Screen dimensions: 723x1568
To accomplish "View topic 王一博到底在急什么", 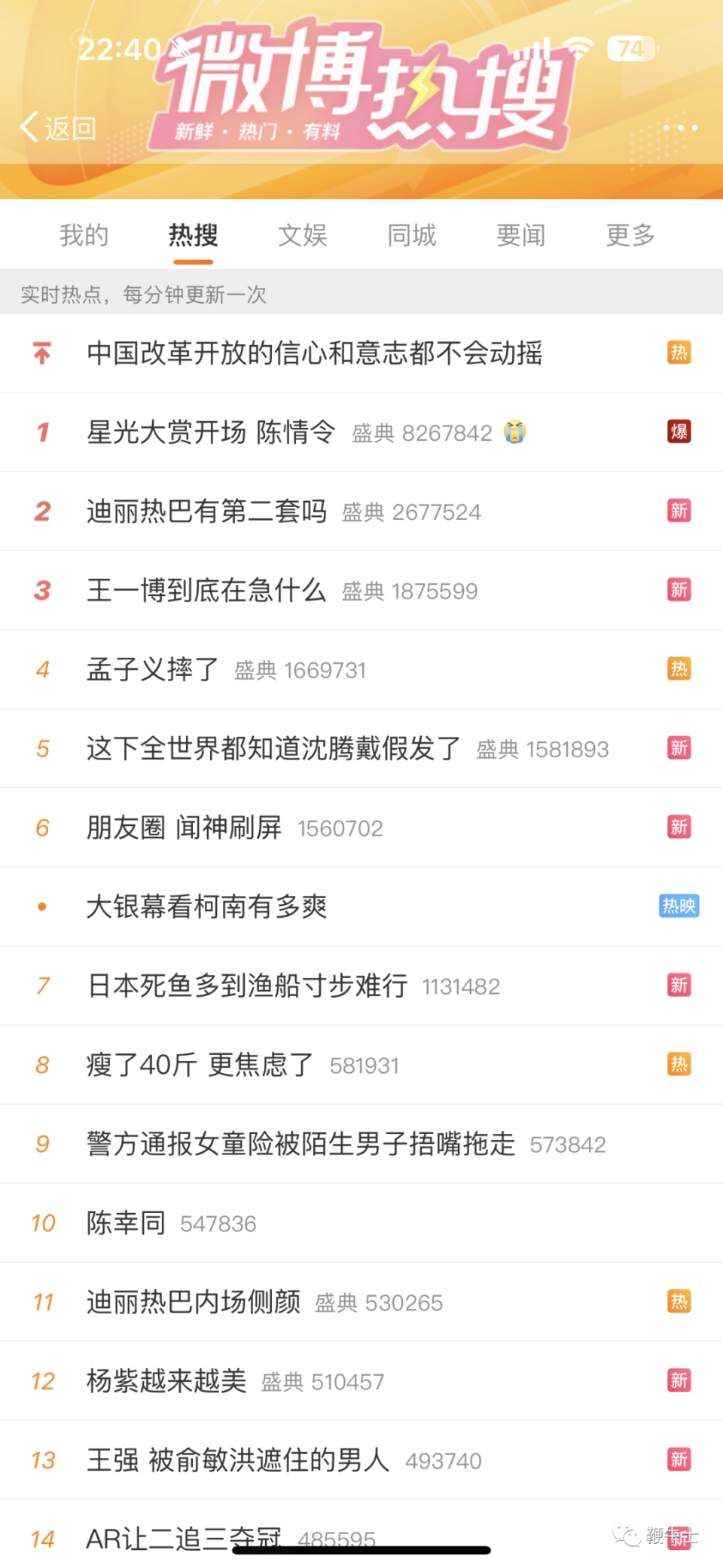I will point(361,591).
